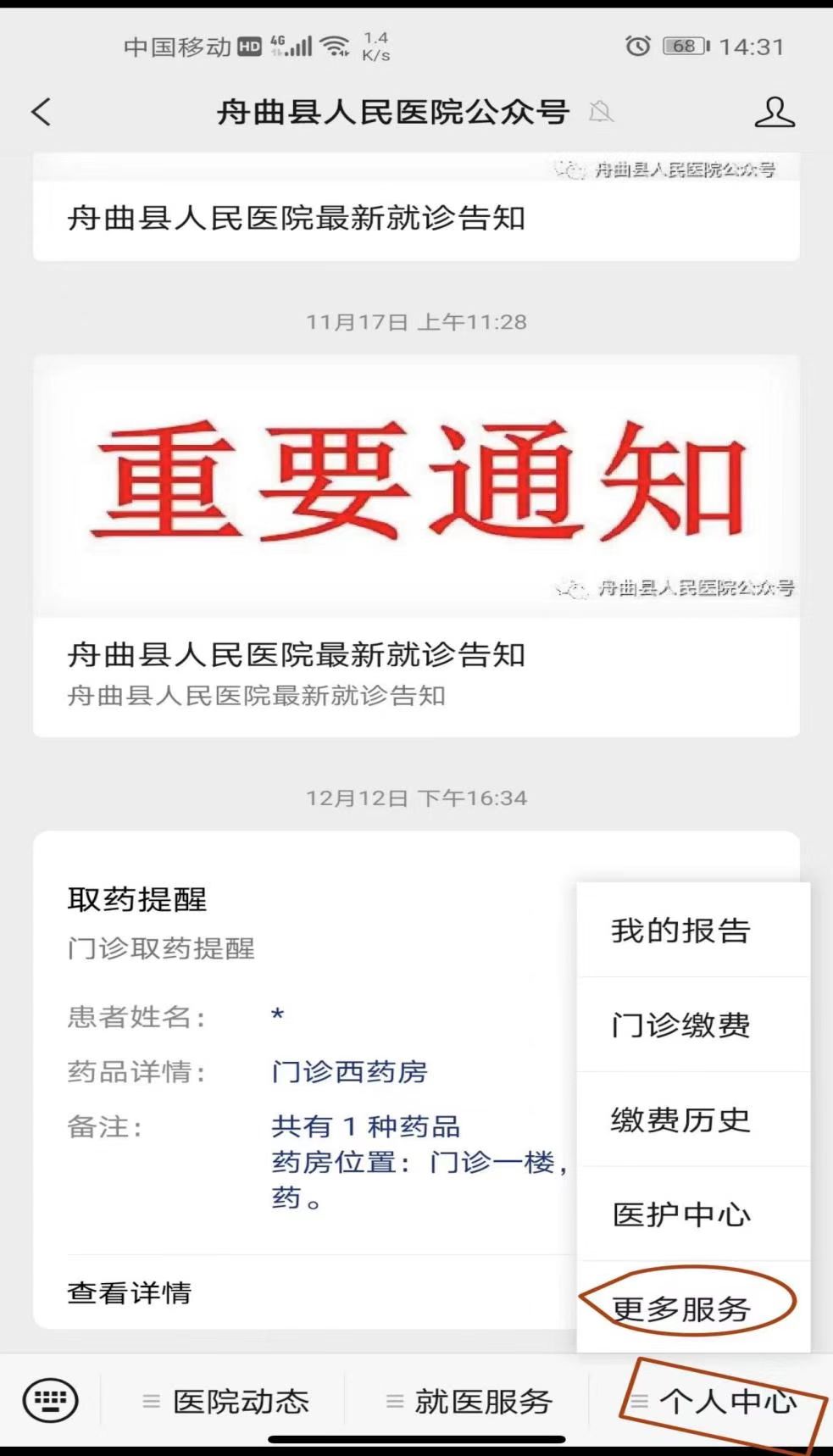Open the 医院动态 bottom menu

[225, 1402]
